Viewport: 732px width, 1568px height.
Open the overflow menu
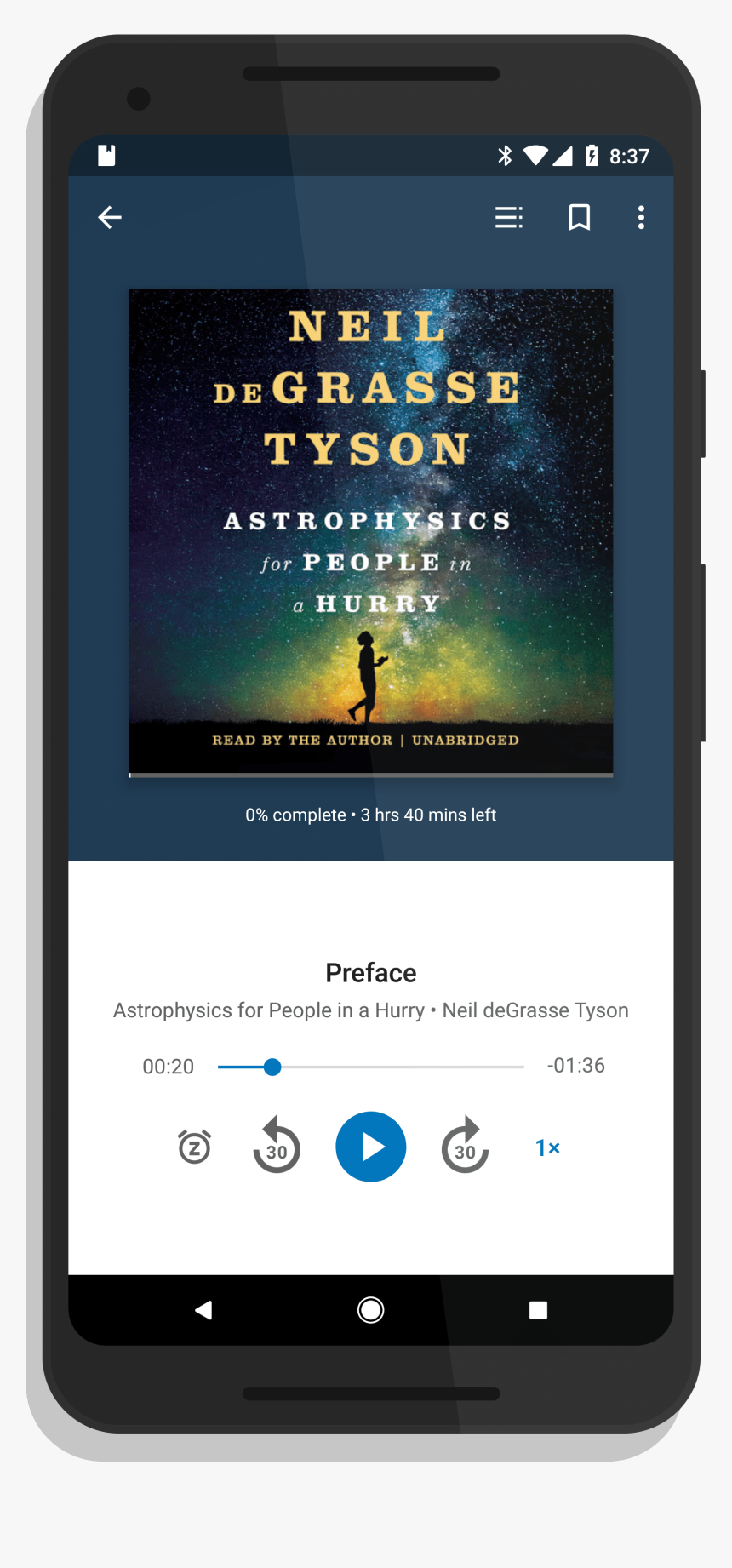[x=641, y=218]
